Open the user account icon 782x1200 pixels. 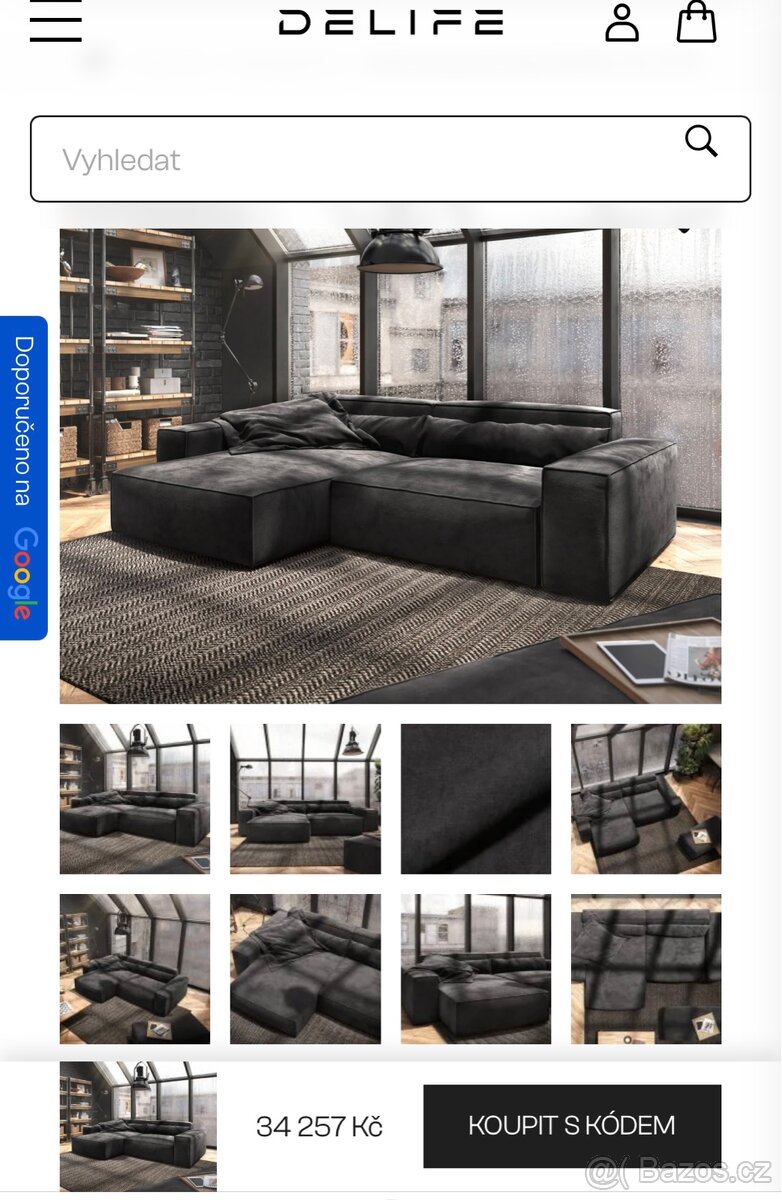tap(621, 22)
